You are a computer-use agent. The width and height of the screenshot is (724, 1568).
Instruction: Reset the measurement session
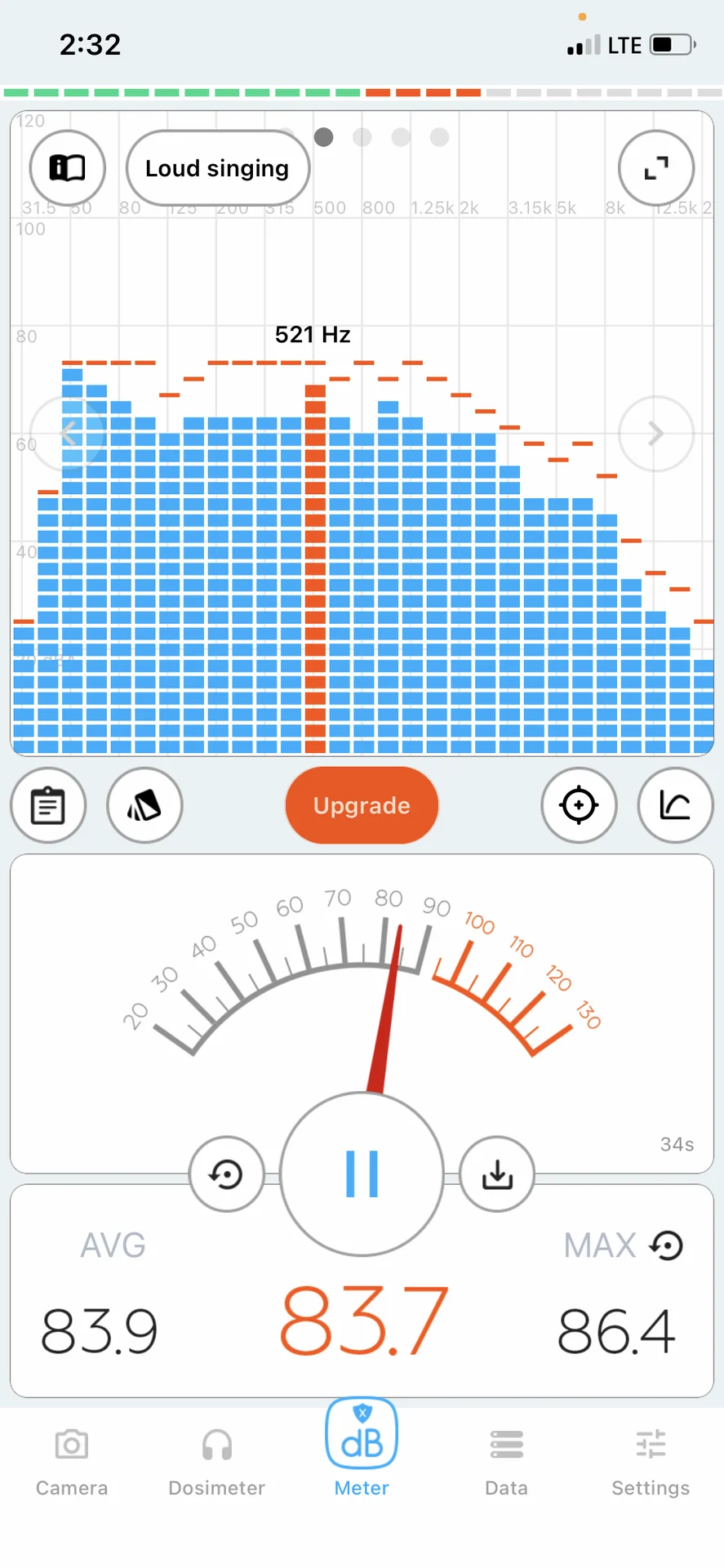[x=226, y=1174]
